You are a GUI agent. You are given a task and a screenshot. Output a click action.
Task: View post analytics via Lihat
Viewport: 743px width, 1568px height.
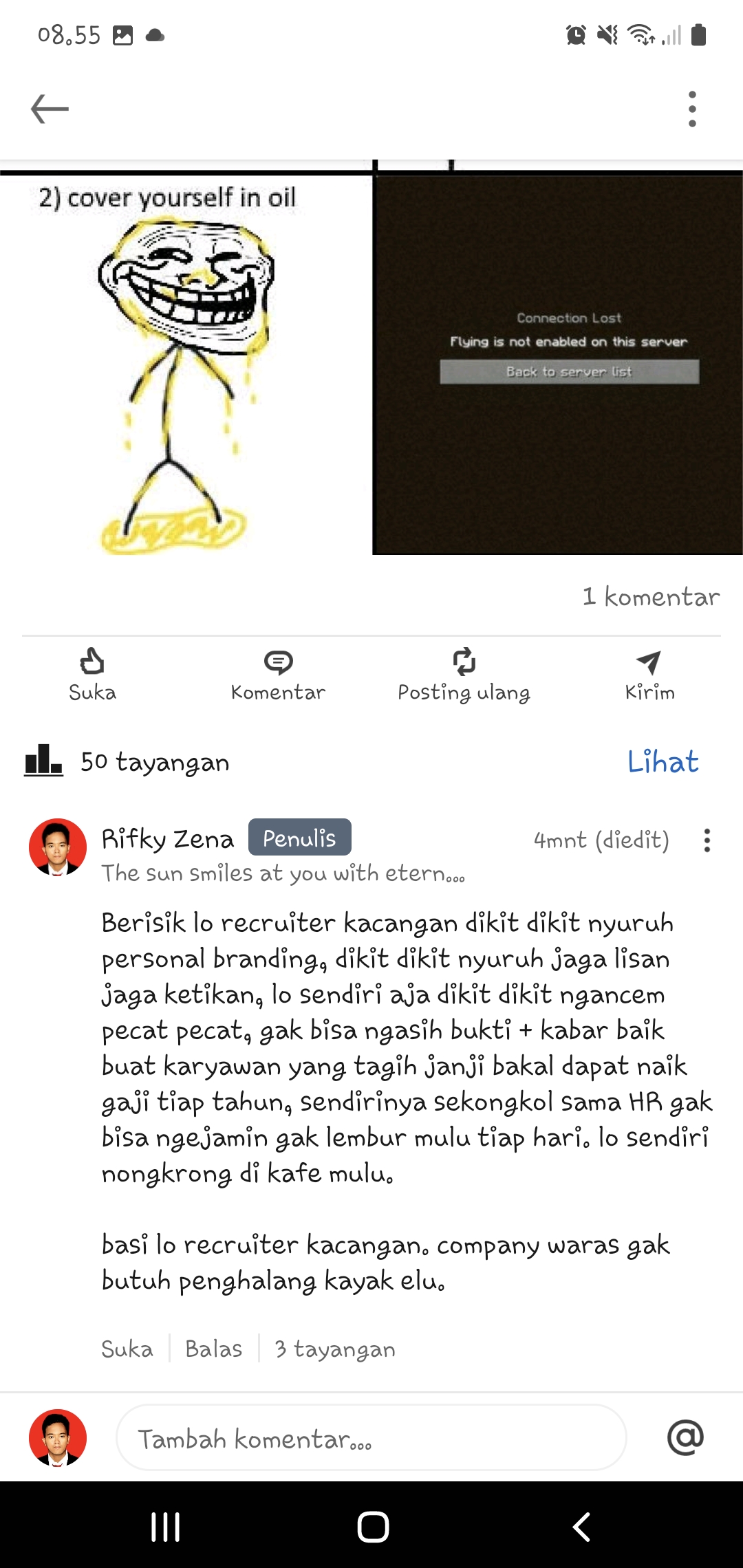point(663,762)
